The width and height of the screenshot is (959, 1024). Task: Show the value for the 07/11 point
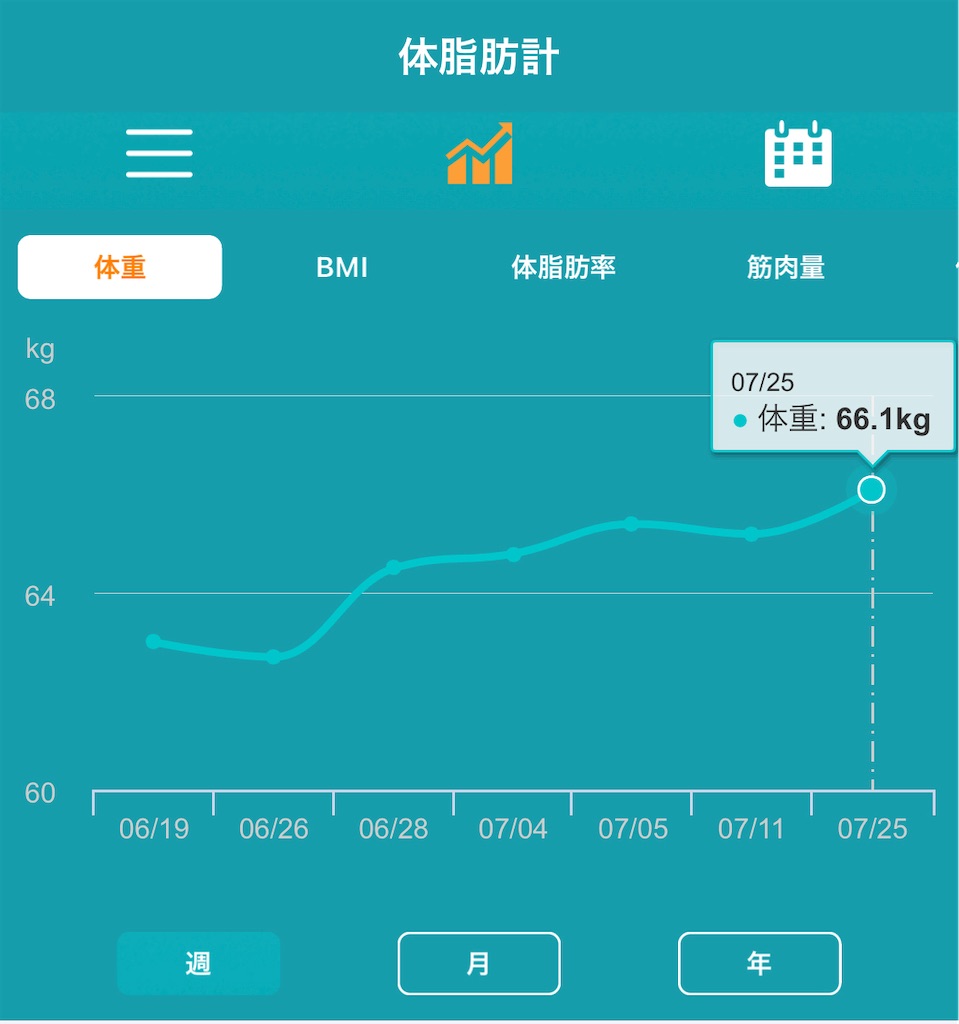752,534
